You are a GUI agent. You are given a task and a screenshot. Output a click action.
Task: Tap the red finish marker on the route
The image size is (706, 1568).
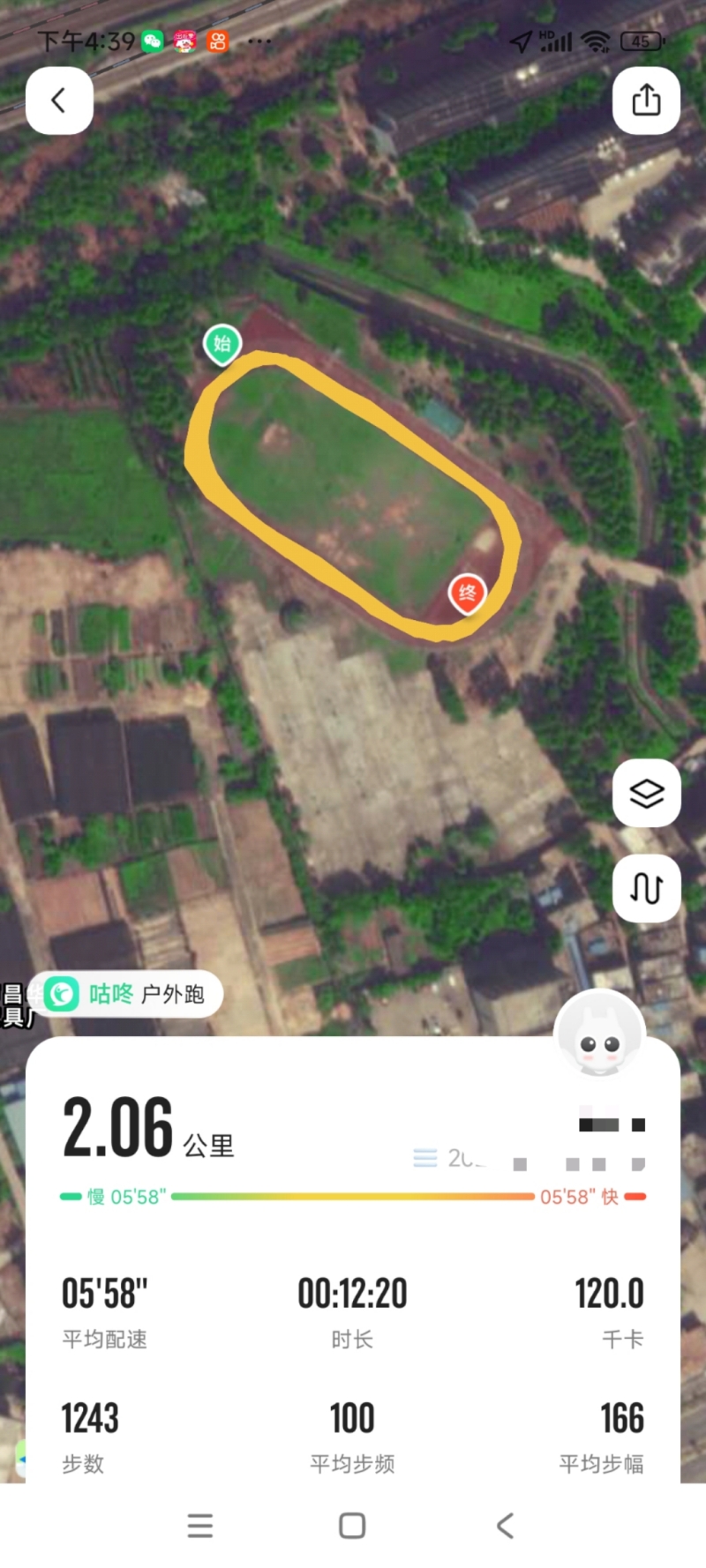coord(467,594)
